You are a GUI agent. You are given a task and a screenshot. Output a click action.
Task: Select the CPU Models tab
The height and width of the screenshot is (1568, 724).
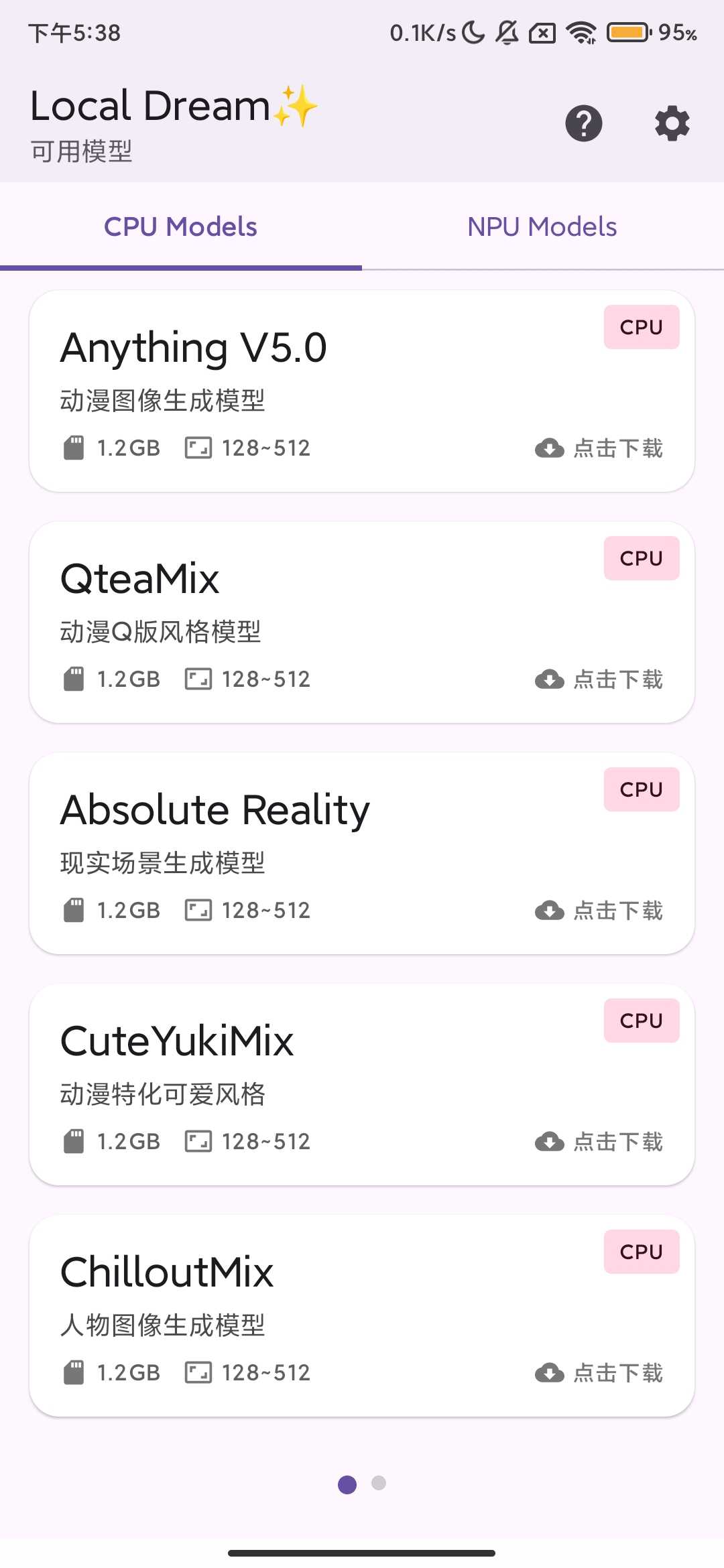pyautogui.click(x=180, y=227)
